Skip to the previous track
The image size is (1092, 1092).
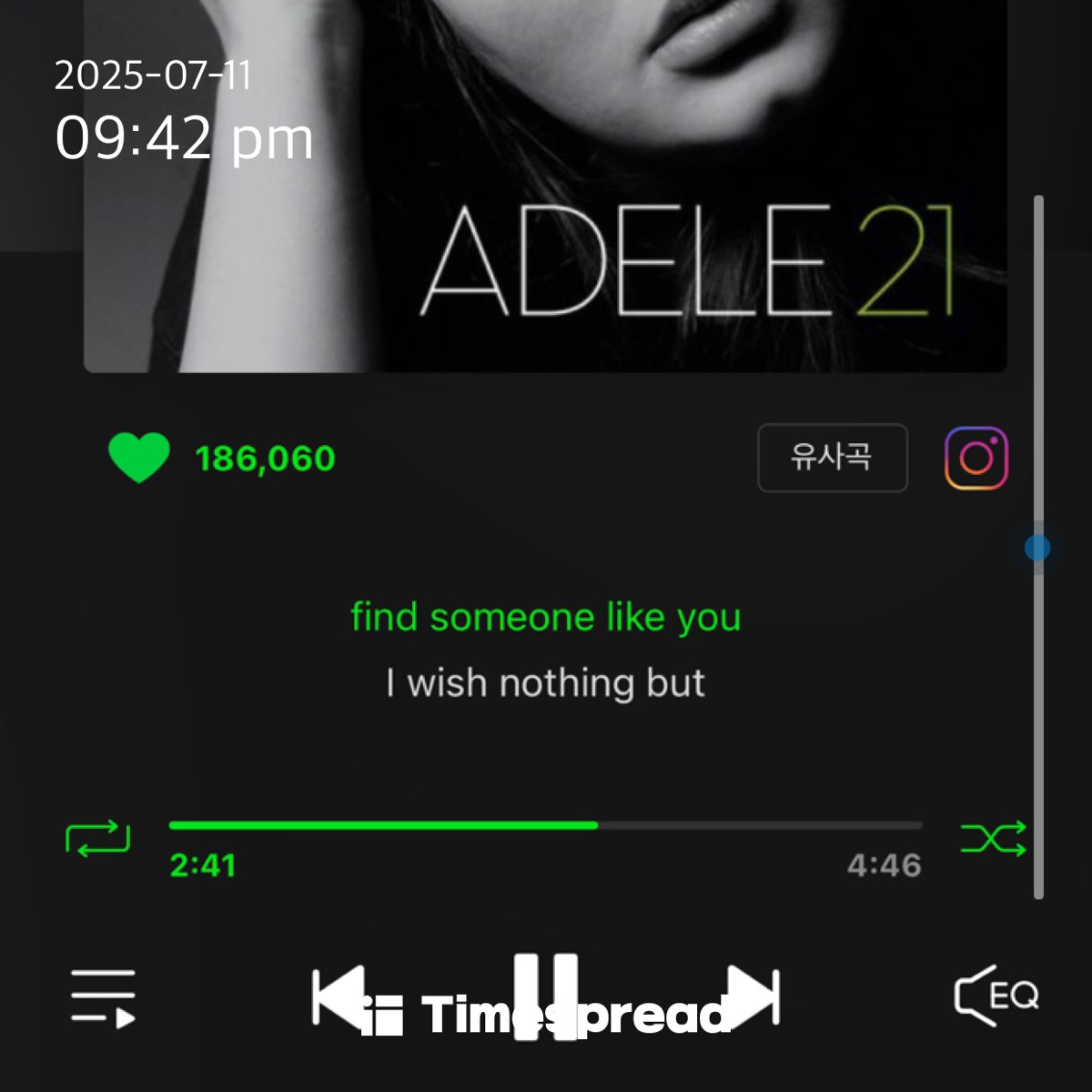339,997
